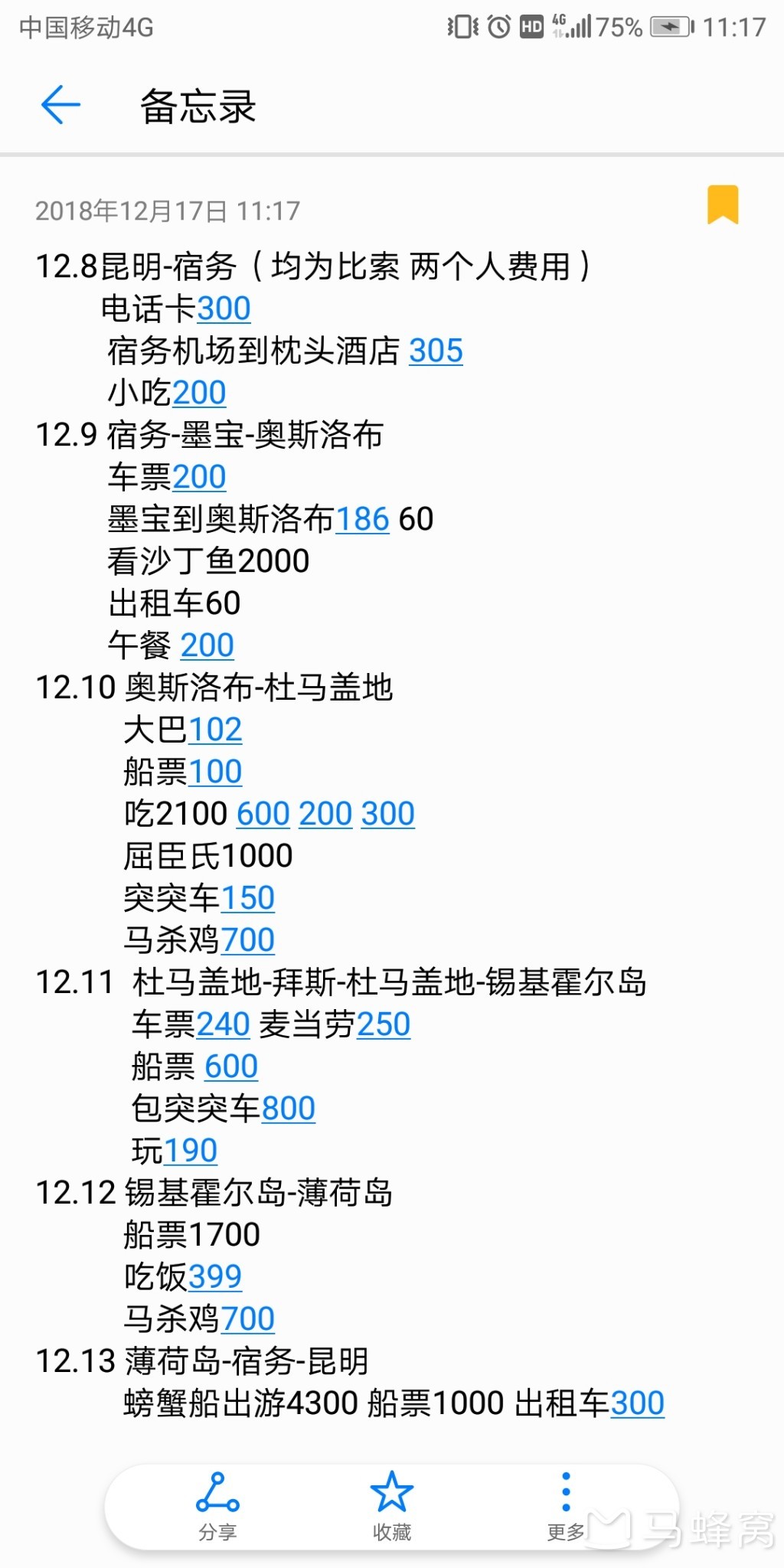Tap the 190 link after 玩
Image resolution: width=784 pixels, height=1568 pixels.
coord(191,1151)
